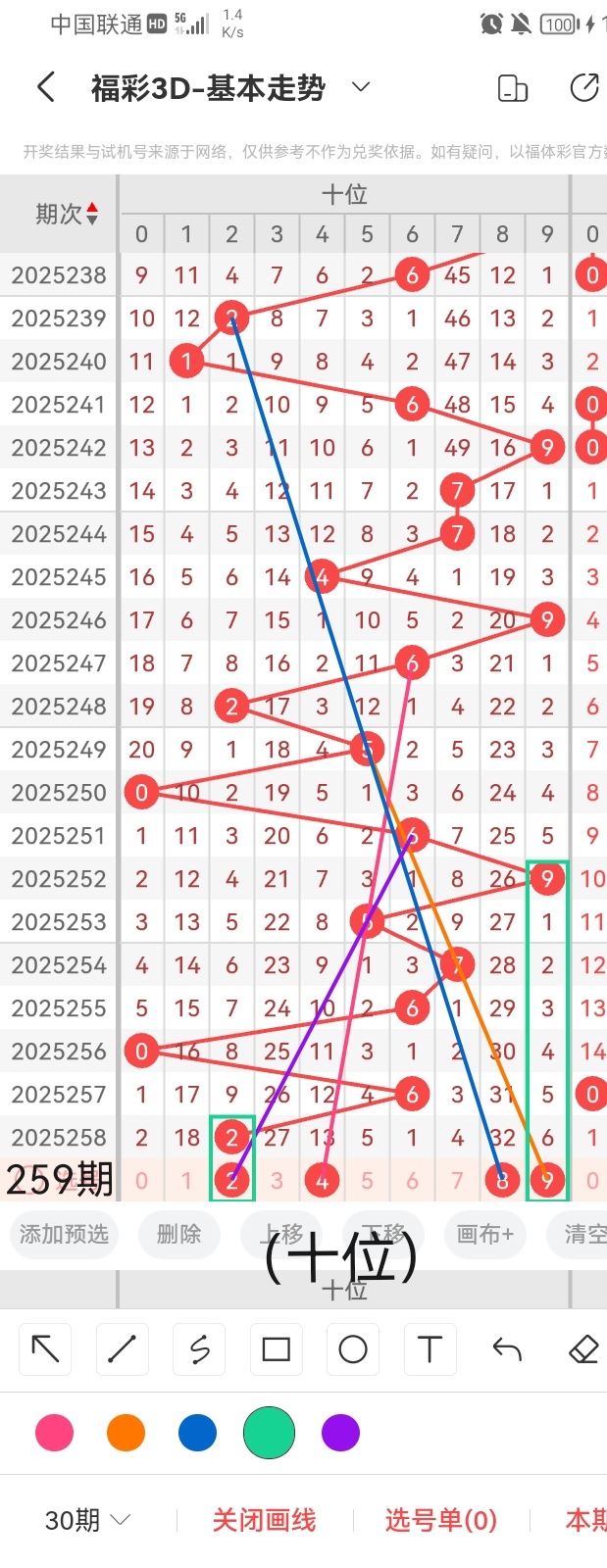
Task: Select the freehand curve tool
Action: tap(199, 1349)
